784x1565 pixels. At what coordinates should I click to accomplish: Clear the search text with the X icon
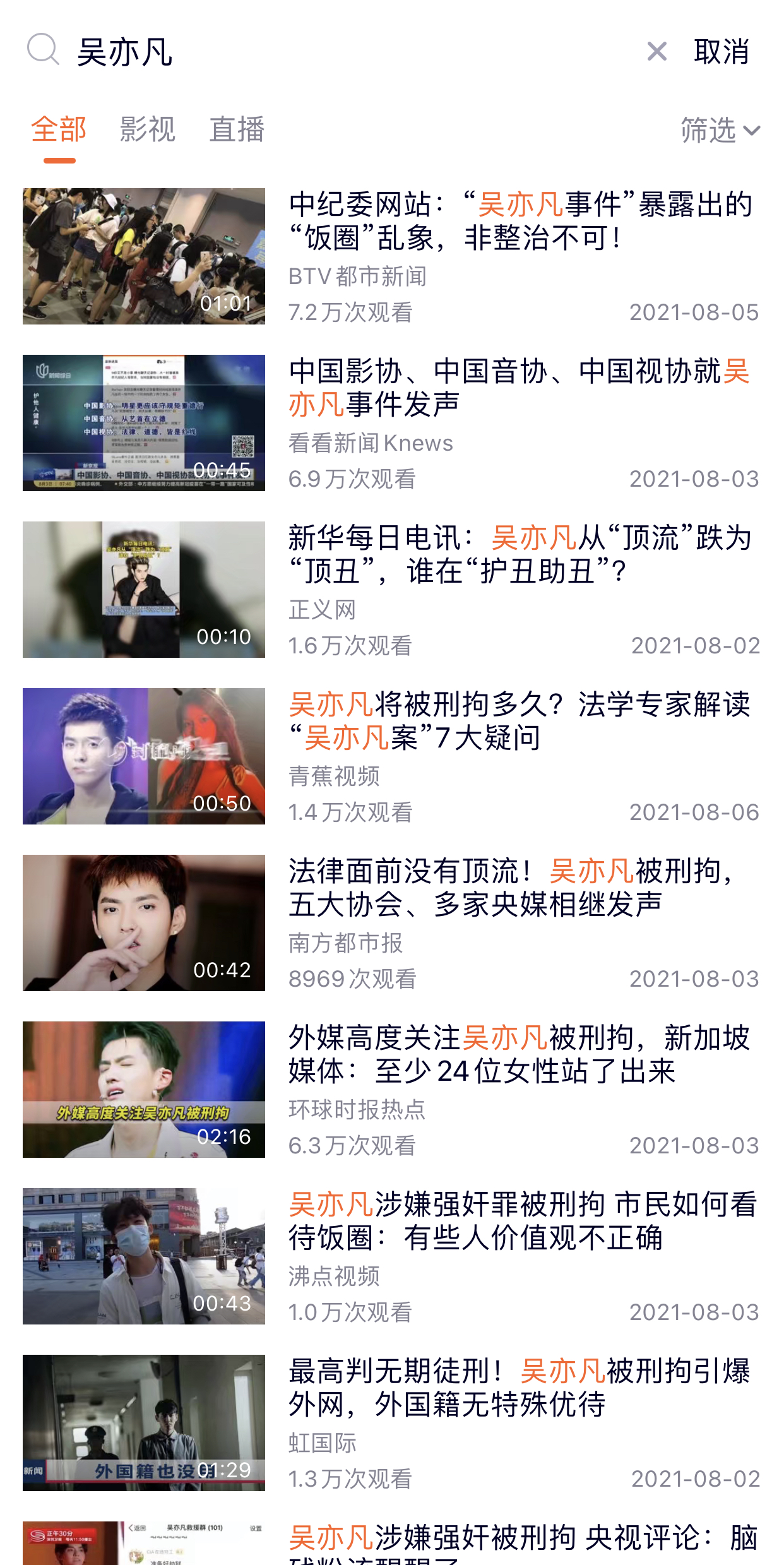(x=656, y=52)
